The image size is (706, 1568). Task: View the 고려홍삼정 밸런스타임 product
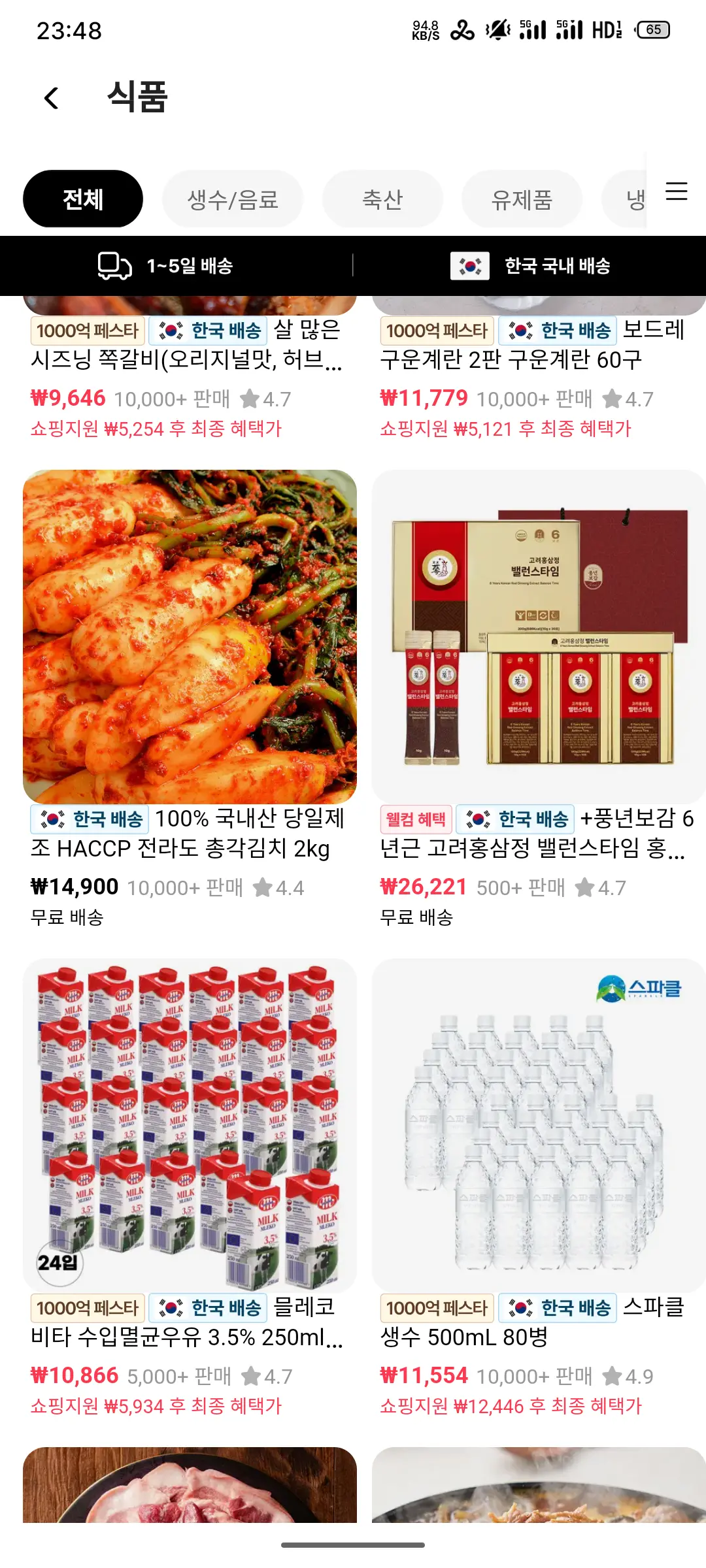pos(539,637)
